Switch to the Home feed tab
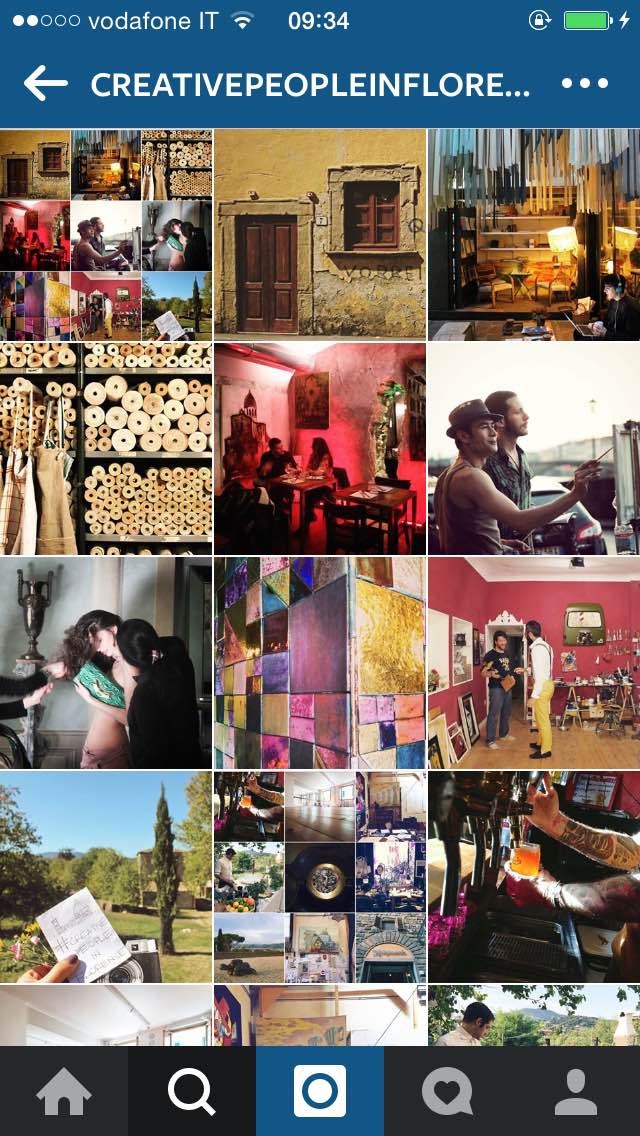Image resolution: width=640 pixels, height=1136 pixels. click(64, 1091)
